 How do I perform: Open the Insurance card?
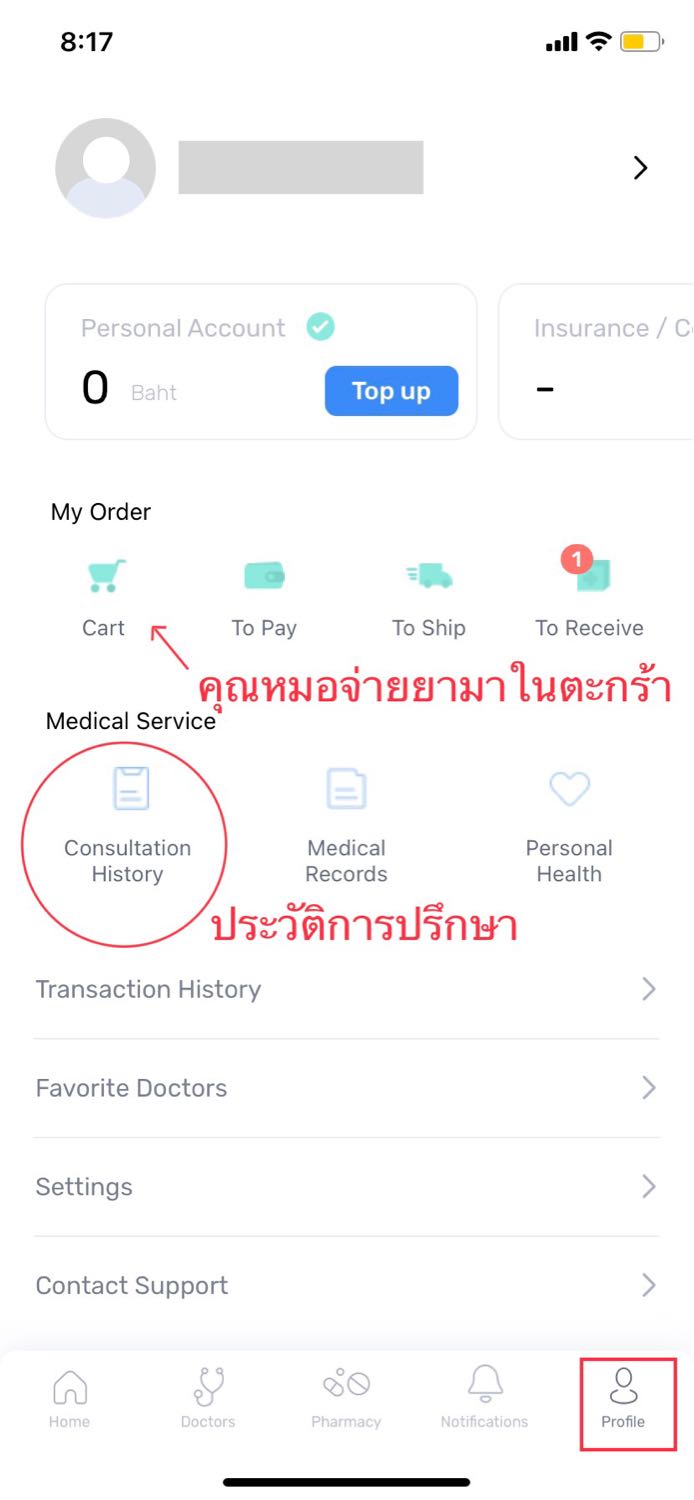pyautogui.click(x=596, y=362)
